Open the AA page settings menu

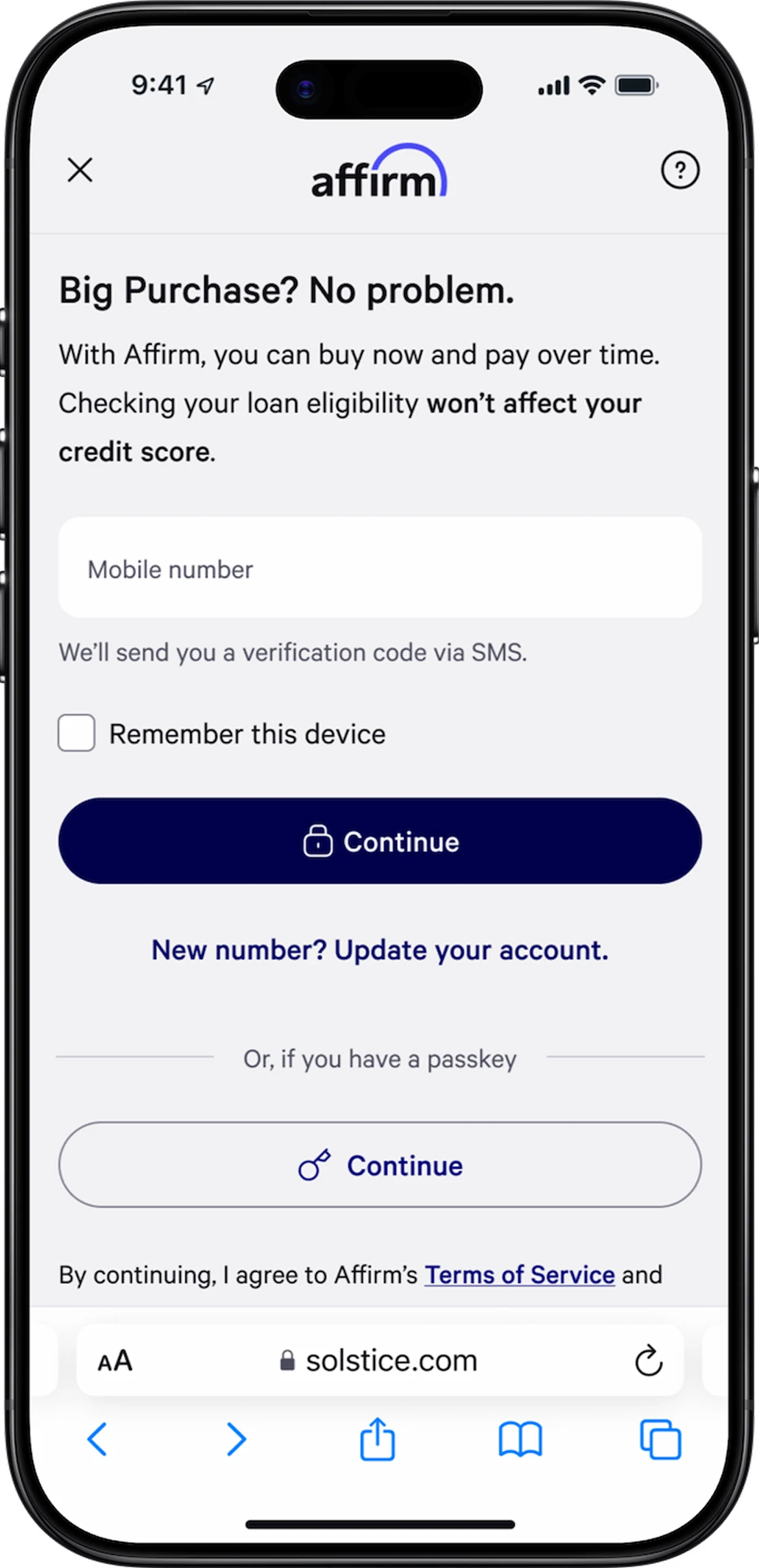click(115, 1360)
